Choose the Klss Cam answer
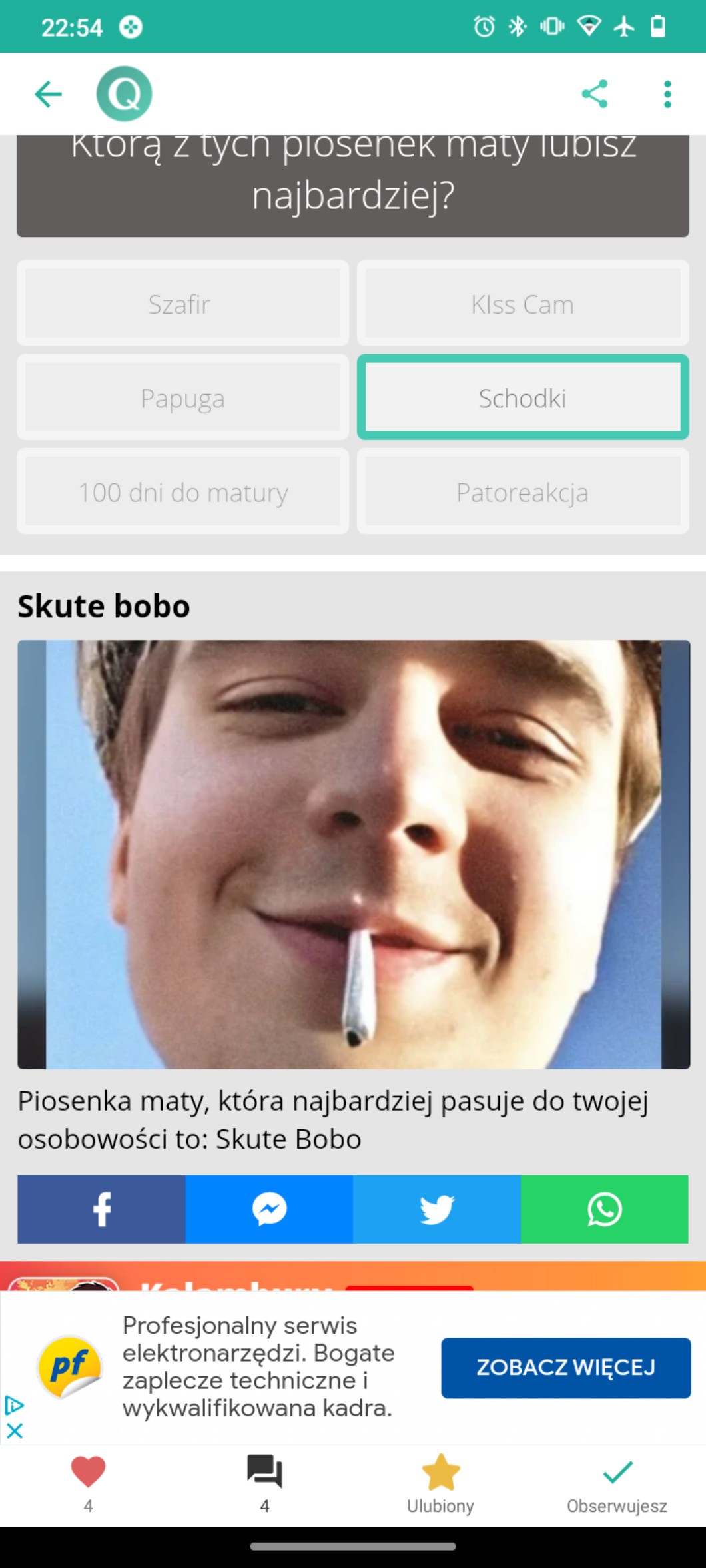Image resolution: width=706 pixels, height=1568 pixels. (x=522, y=304)
